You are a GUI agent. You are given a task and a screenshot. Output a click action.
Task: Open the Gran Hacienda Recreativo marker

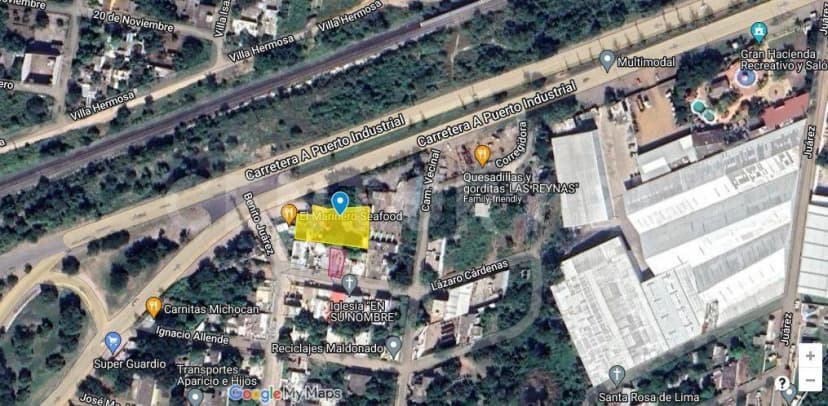758,32
